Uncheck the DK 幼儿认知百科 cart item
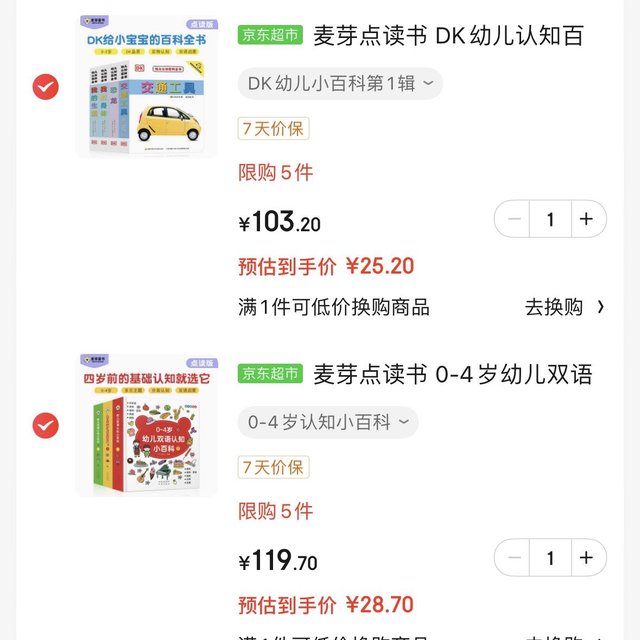The image size is (640, 640). click(x=46, y=87)
